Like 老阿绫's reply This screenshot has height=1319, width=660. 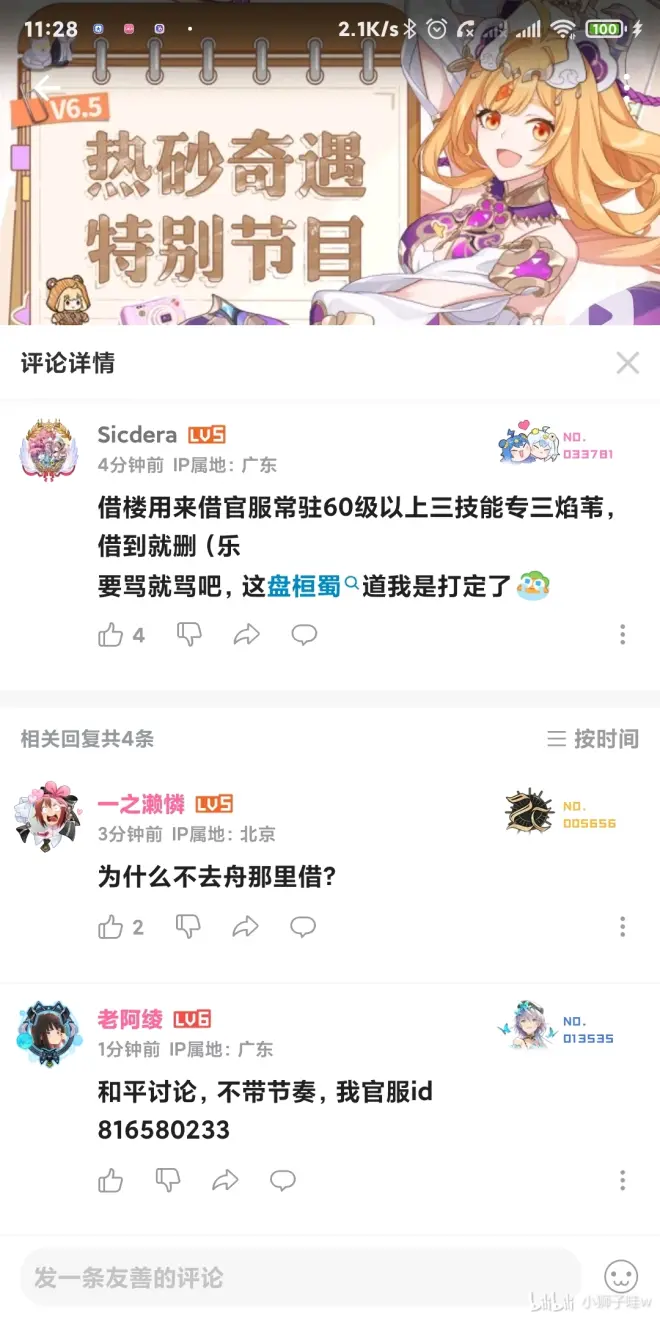111,1181
